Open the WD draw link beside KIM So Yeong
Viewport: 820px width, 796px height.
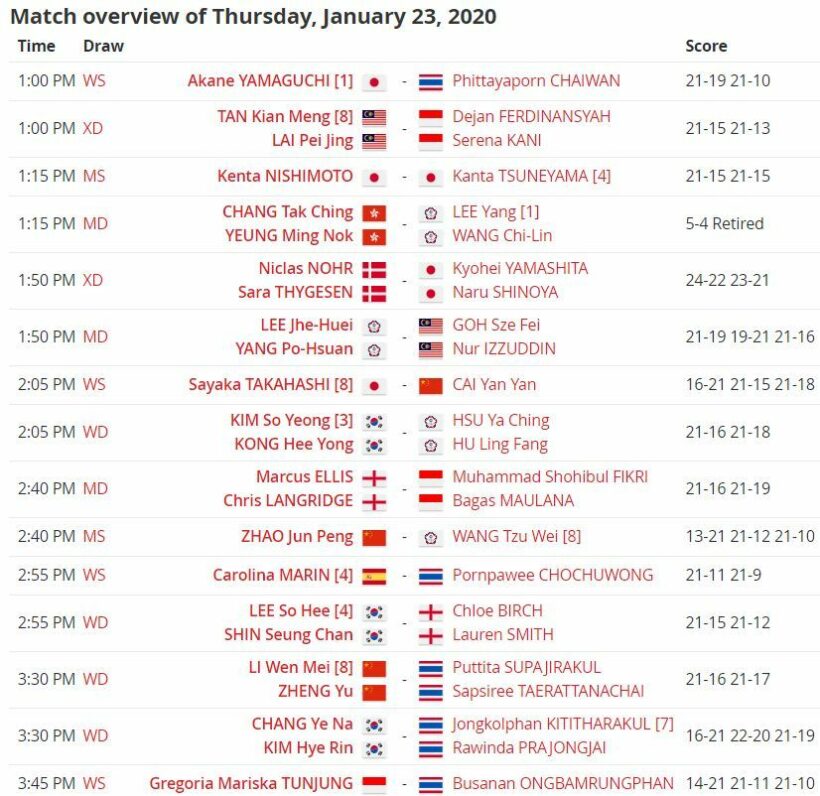[x=95, y=432]
